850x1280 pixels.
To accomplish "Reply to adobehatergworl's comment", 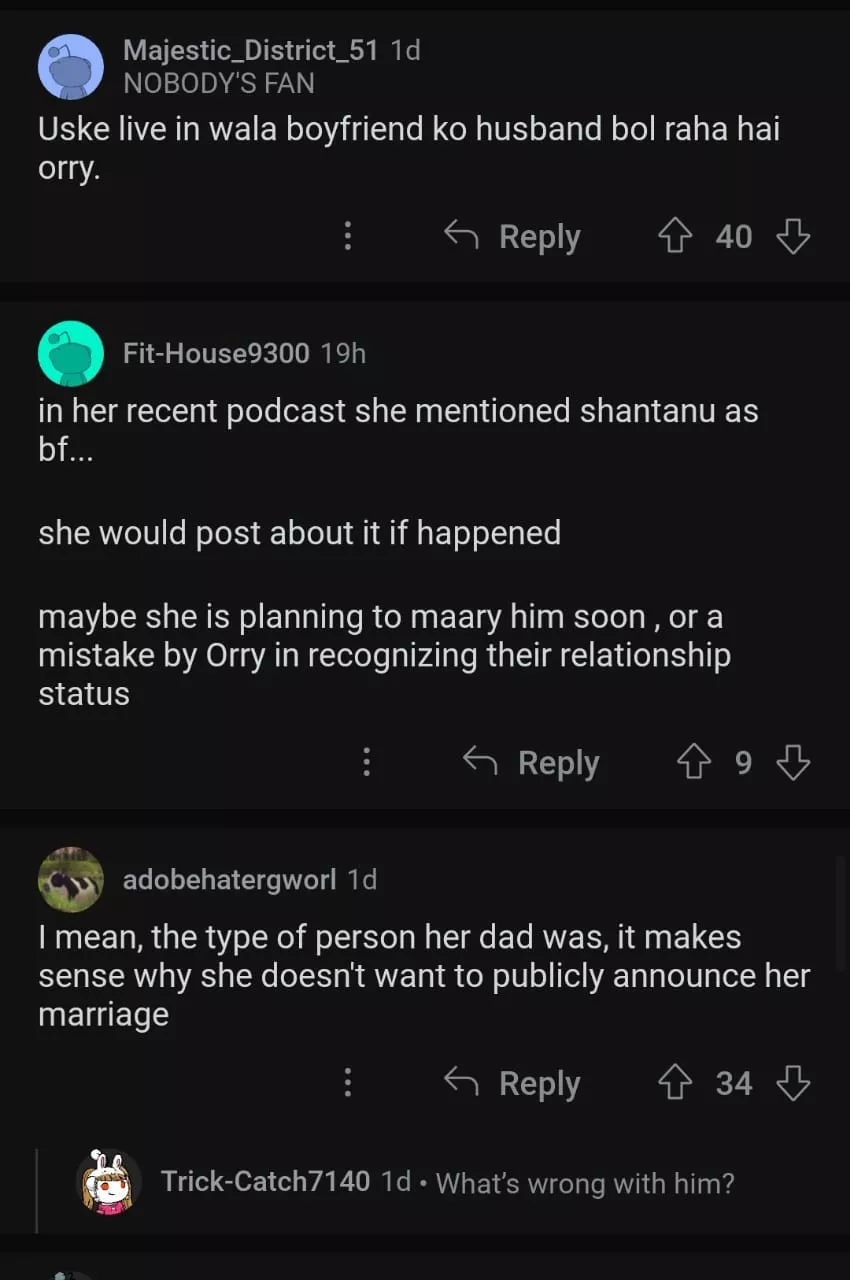I will pyautogui.click(x=512, y=1083).
